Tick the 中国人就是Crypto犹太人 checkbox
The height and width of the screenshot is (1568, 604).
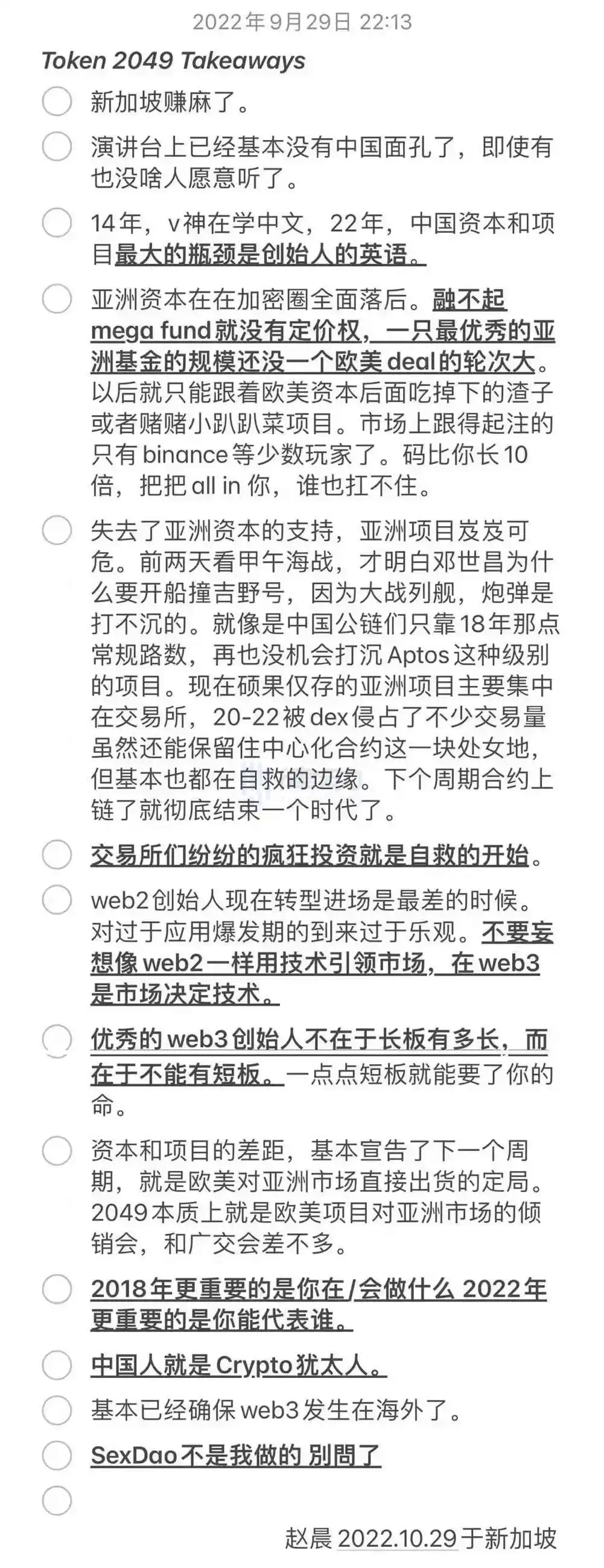pos(57,1366)
